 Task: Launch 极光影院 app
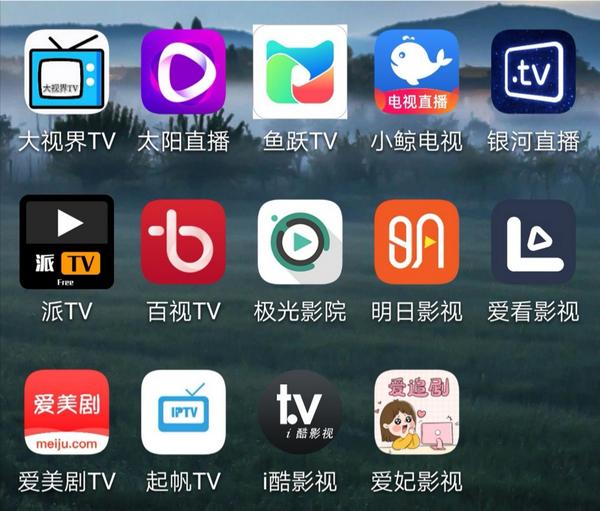(x=300, y=242)
